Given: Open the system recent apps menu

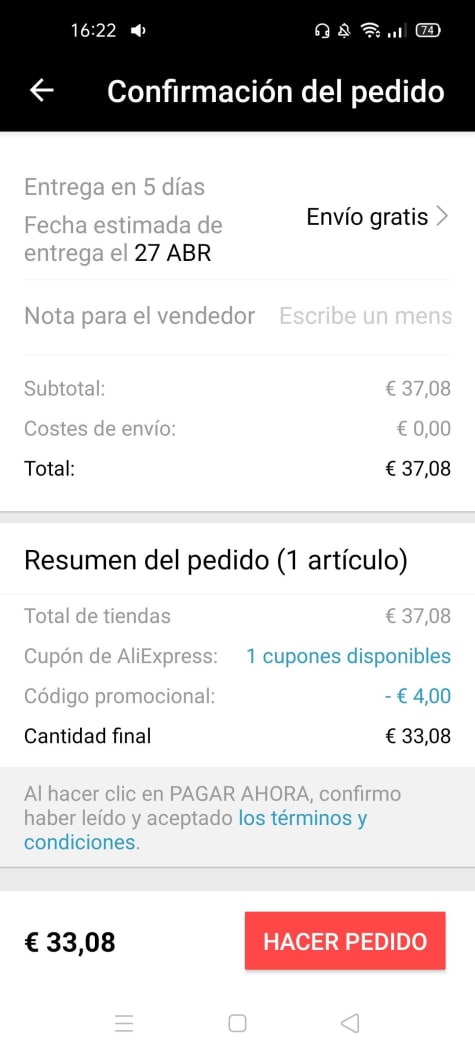Looking at the screenshot, I should click(x=124, y=1024).
